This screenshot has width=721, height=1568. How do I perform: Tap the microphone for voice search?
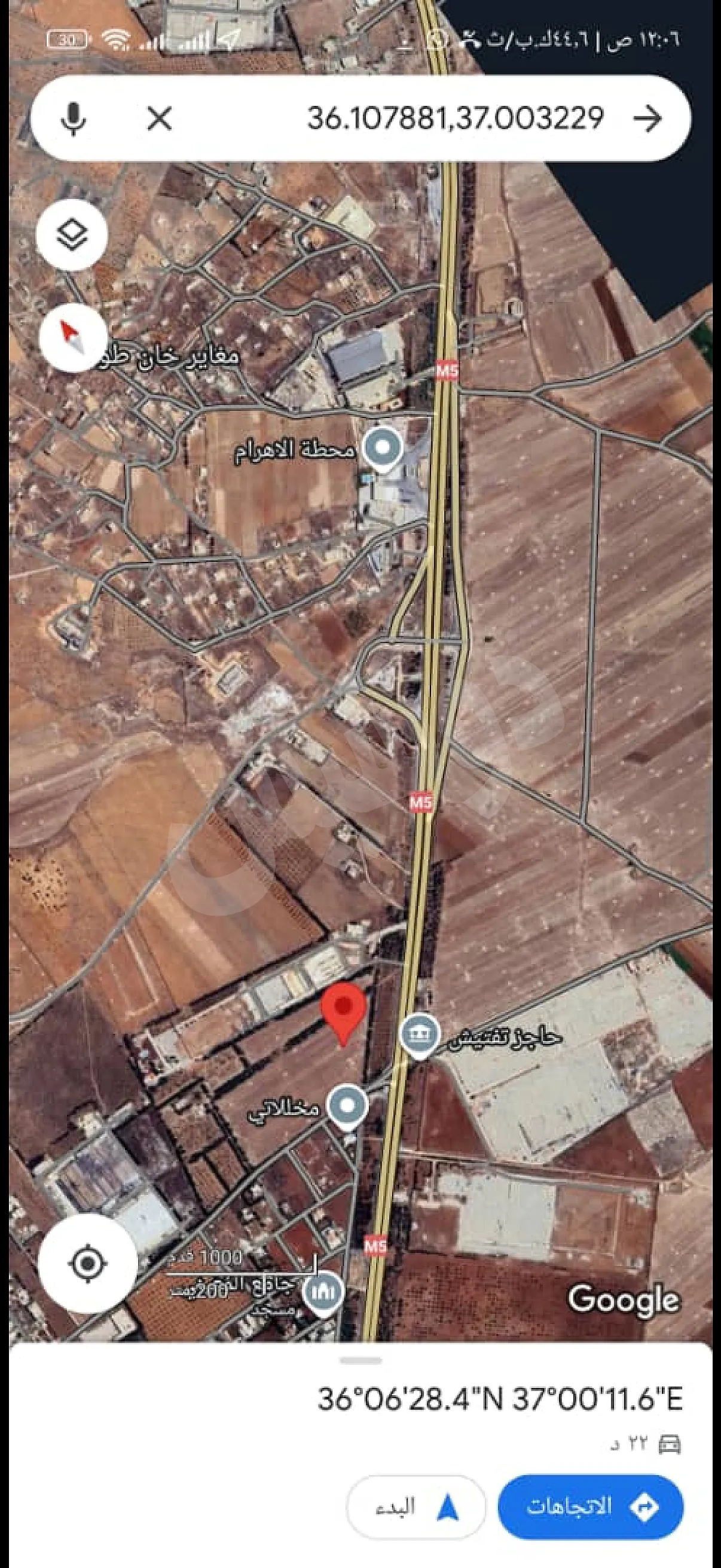74,118
